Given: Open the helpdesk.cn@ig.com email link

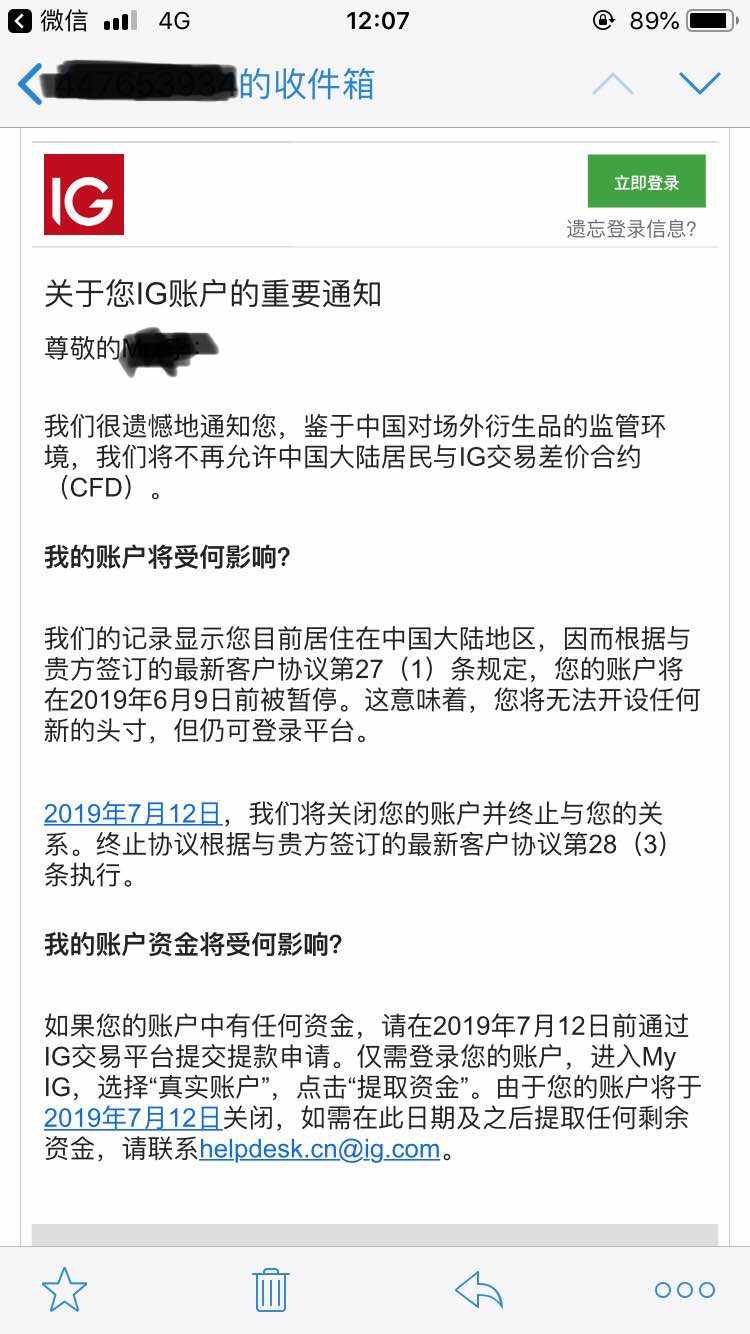Looking at the screenshot, I should pyautogui.click(x=320, y=1149).
